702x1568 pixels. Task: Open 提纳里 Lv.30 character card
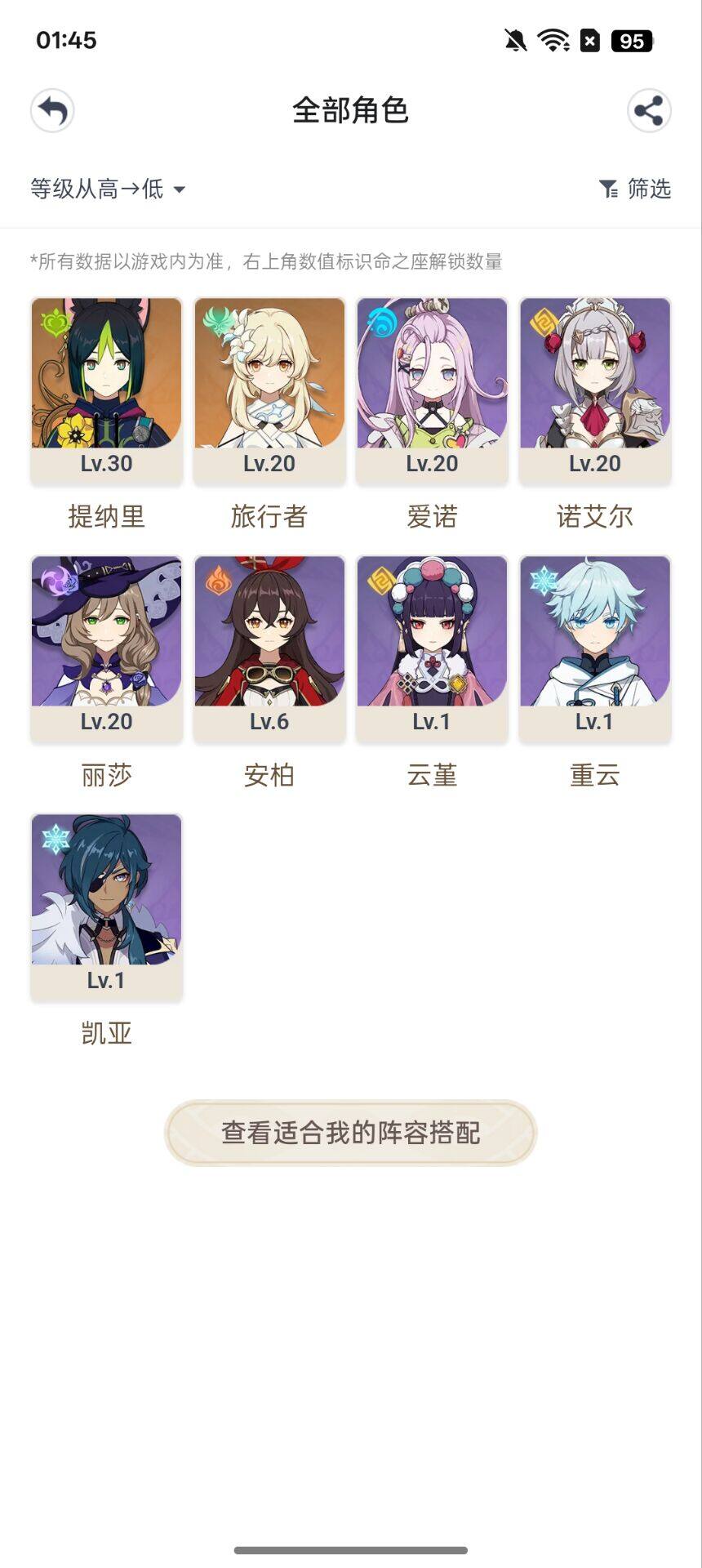click(107, 390)
